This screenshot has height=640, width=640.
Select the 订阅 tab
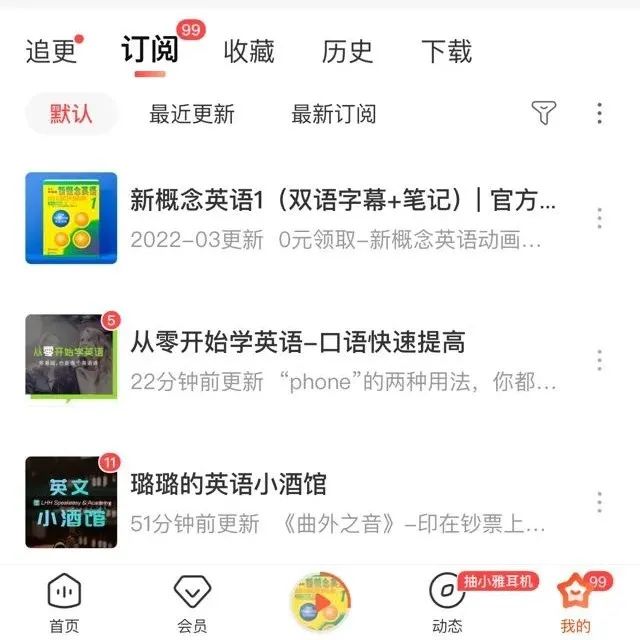pyautogui.click(x=150, y=51)
